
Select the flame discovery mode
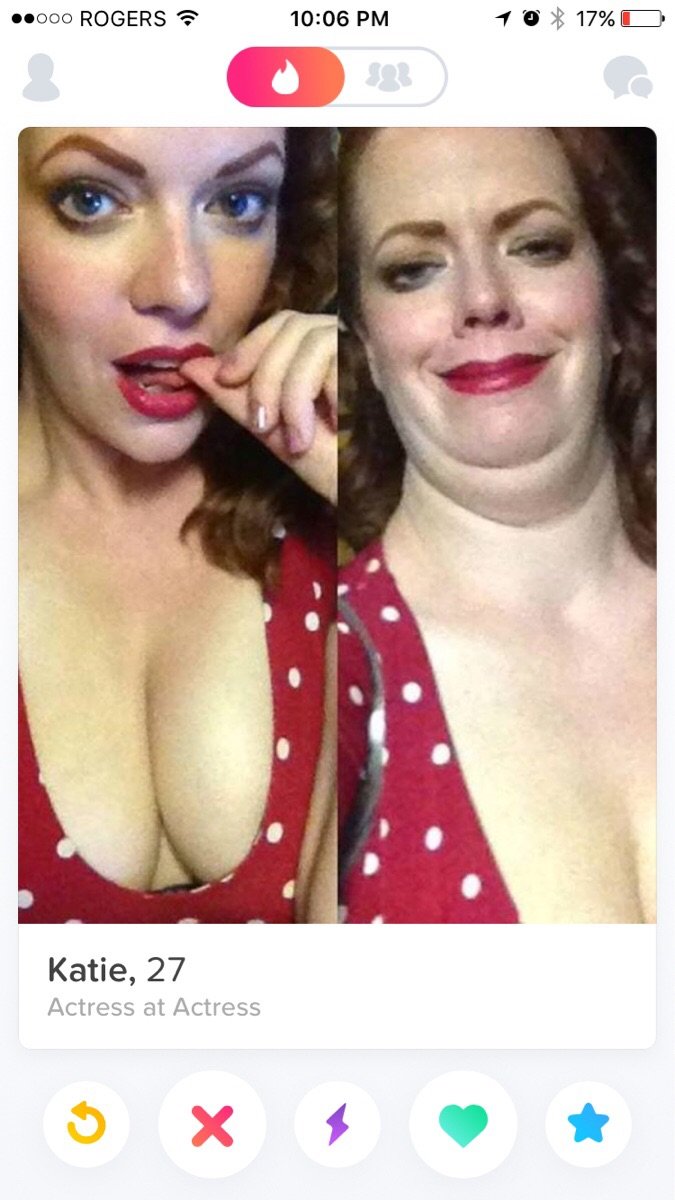285,77
